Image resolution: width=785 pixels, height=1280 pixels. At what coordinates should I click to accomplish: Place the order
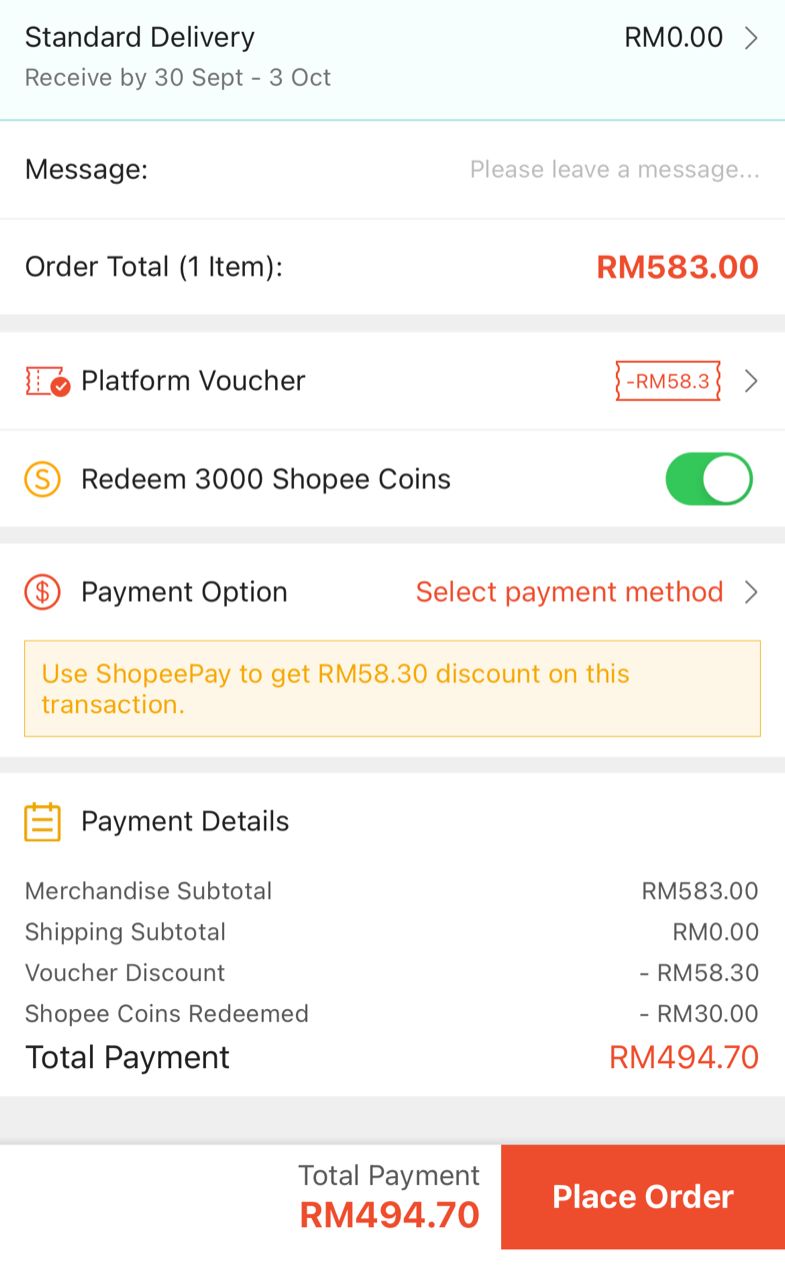(x=643, y=1197)
